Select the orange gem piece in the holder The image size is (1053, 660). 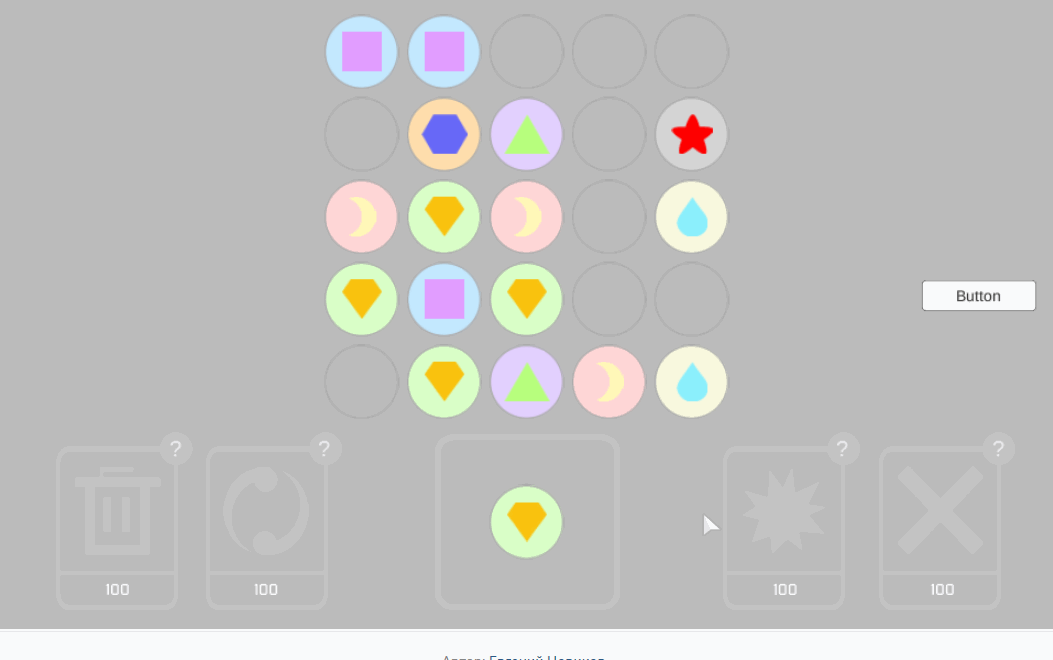point(527,522)
